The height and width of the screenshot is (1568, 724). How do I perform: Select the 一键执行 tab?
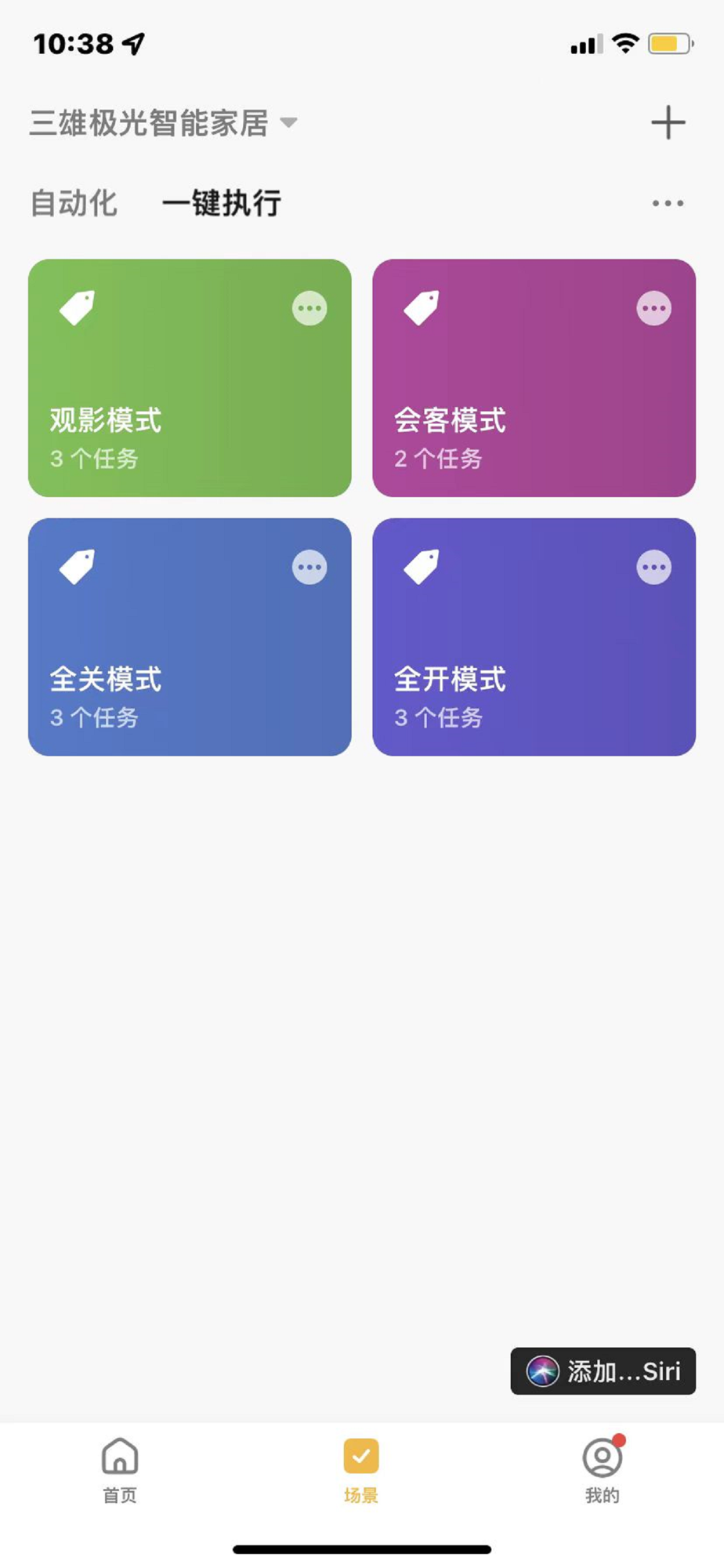click(221, 203)
